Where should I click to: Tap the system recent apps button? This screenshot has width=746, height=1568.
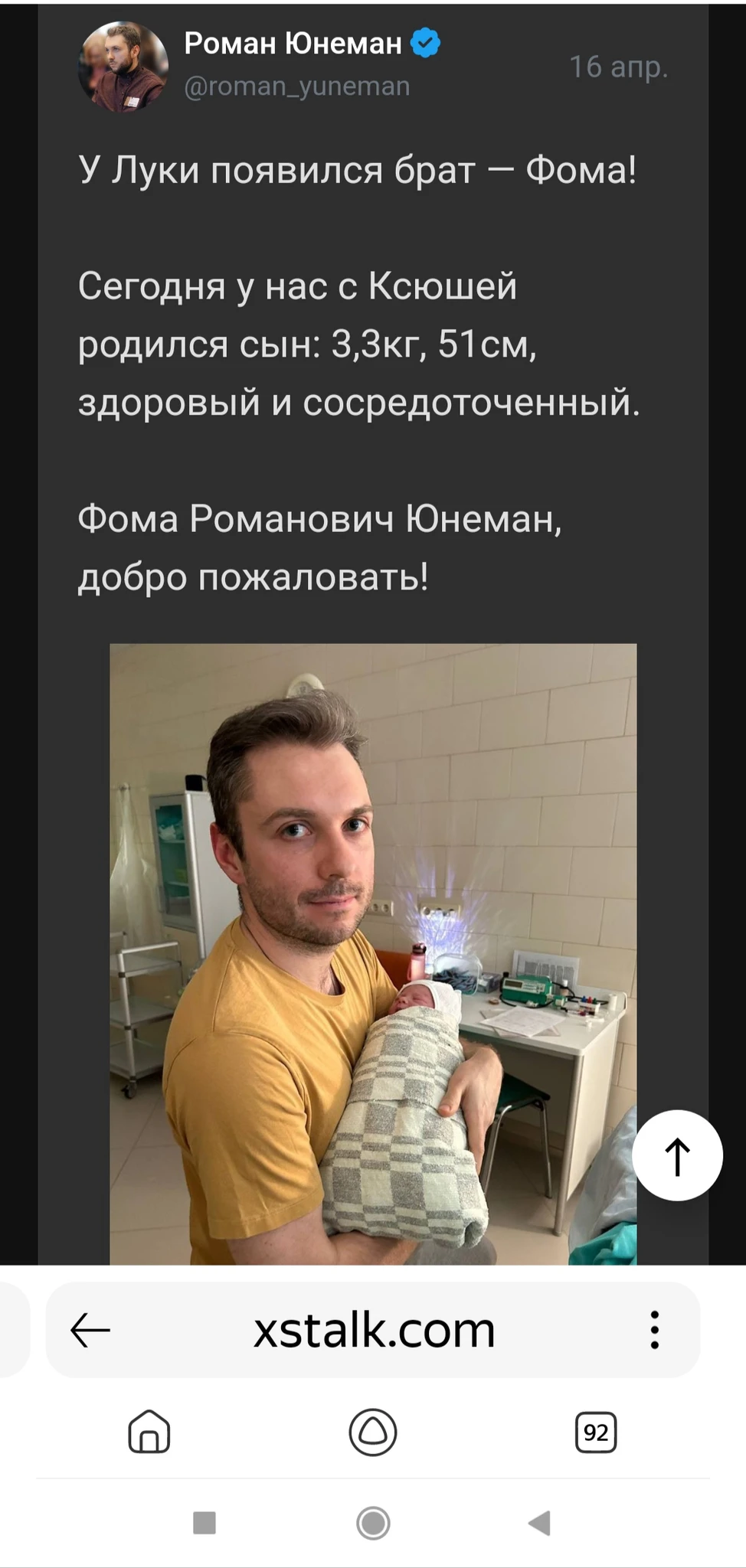click(204, 1523)
